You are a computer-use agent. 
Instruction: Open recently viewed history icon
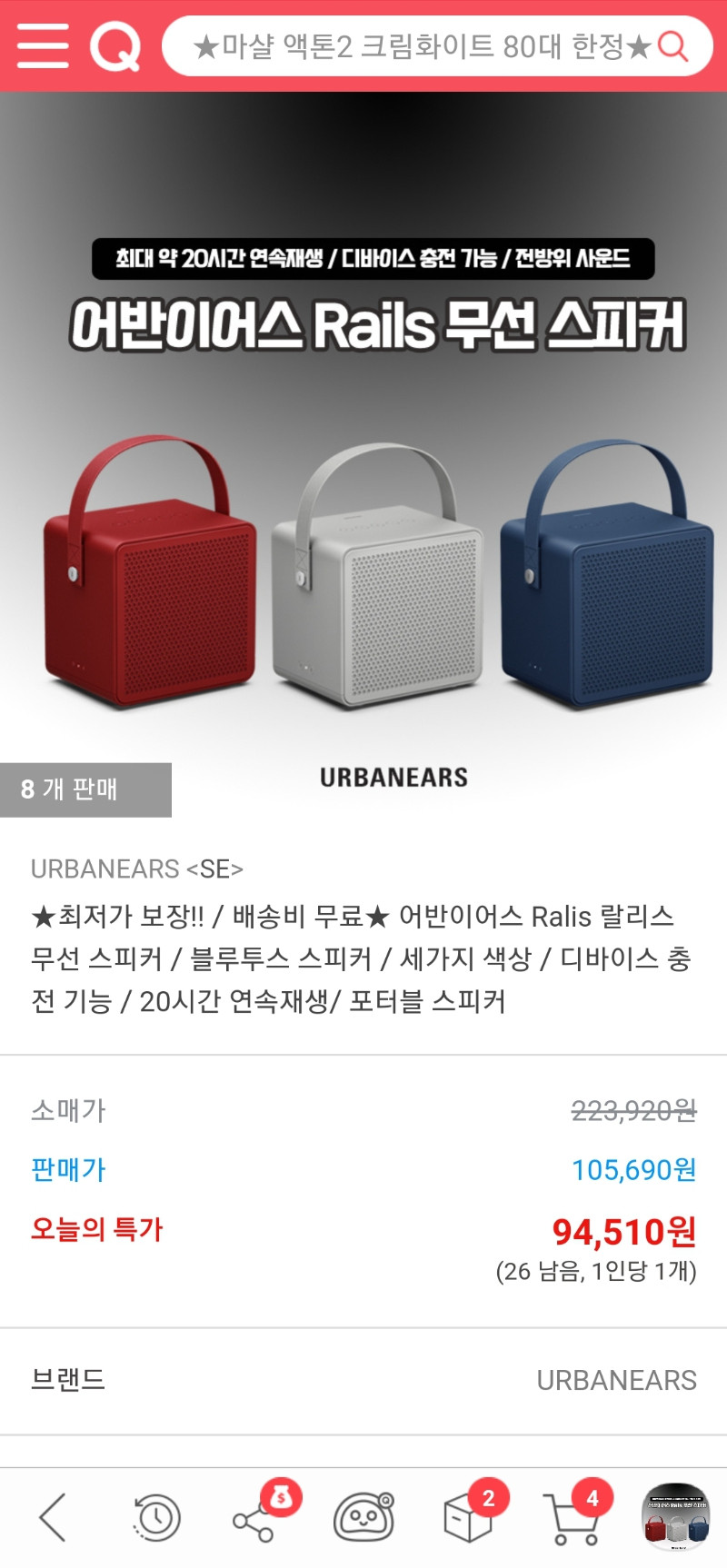(156, 1518)
